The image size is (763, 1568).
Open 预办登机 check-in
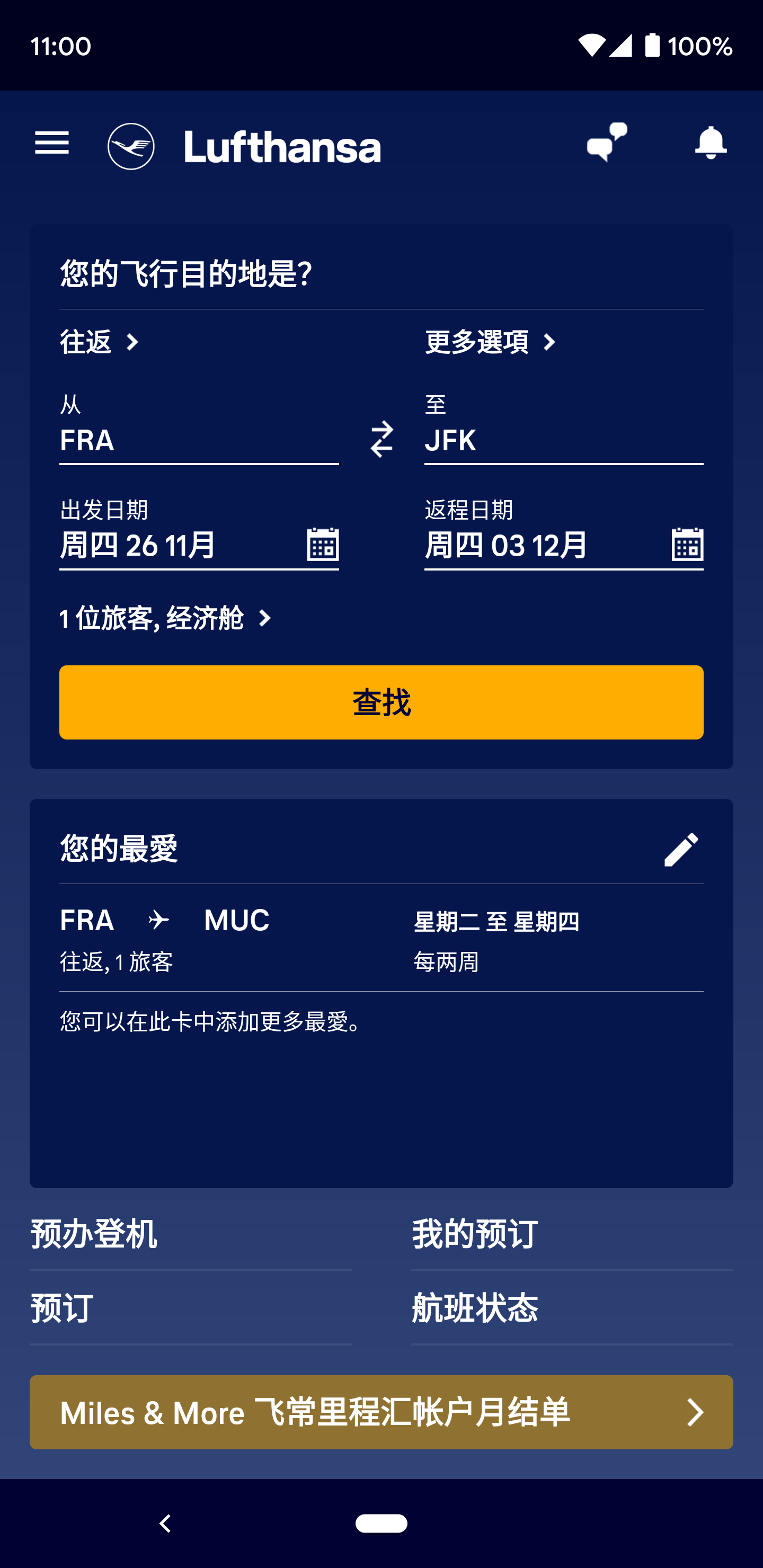[x=190, y=1234]
